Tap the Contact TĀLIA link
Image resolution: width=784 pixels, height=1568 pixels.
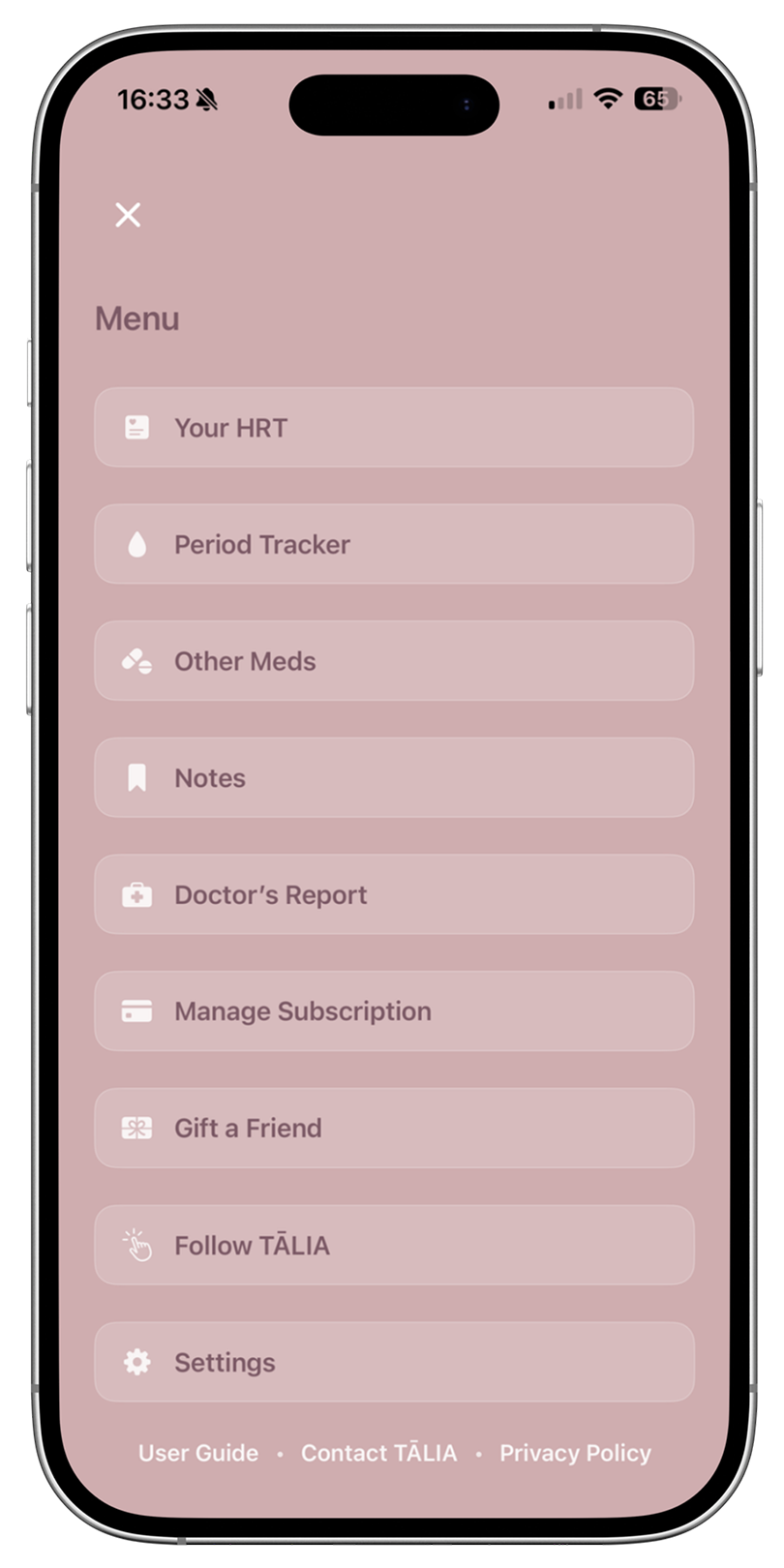tap(378, 1453)
